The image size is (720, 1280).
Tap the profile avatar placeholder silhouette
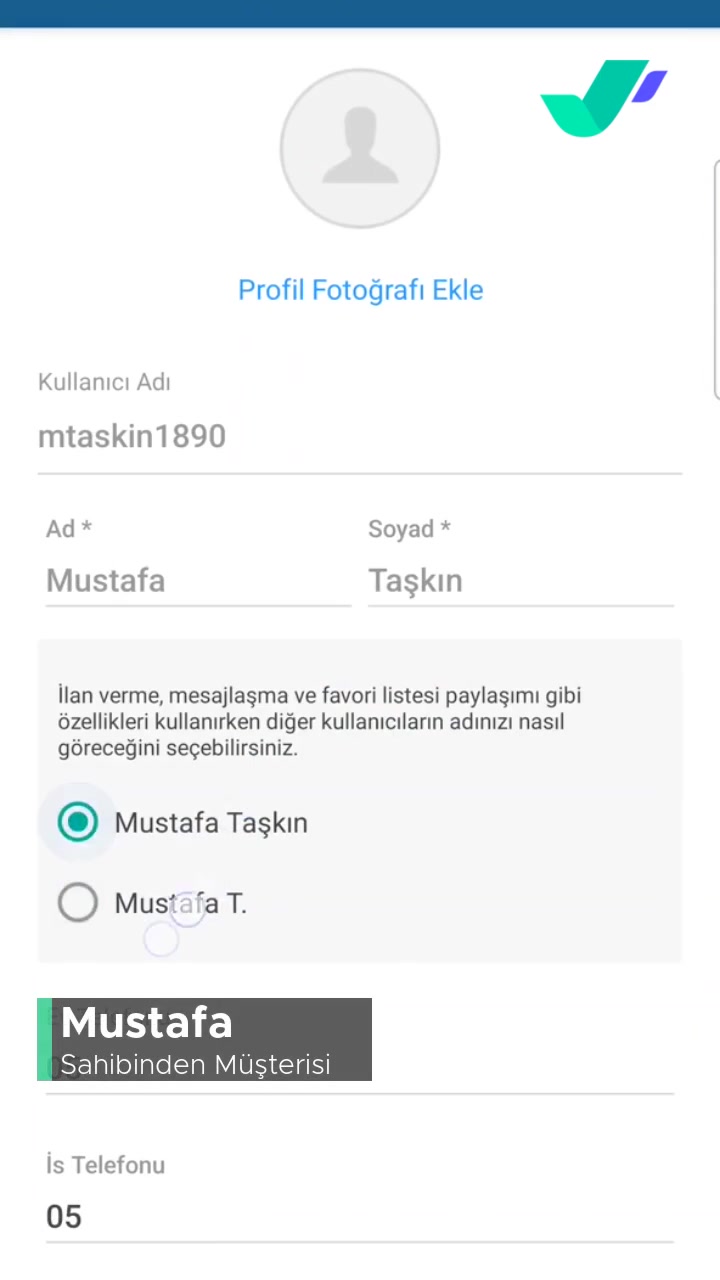click(x=360, y=147)
